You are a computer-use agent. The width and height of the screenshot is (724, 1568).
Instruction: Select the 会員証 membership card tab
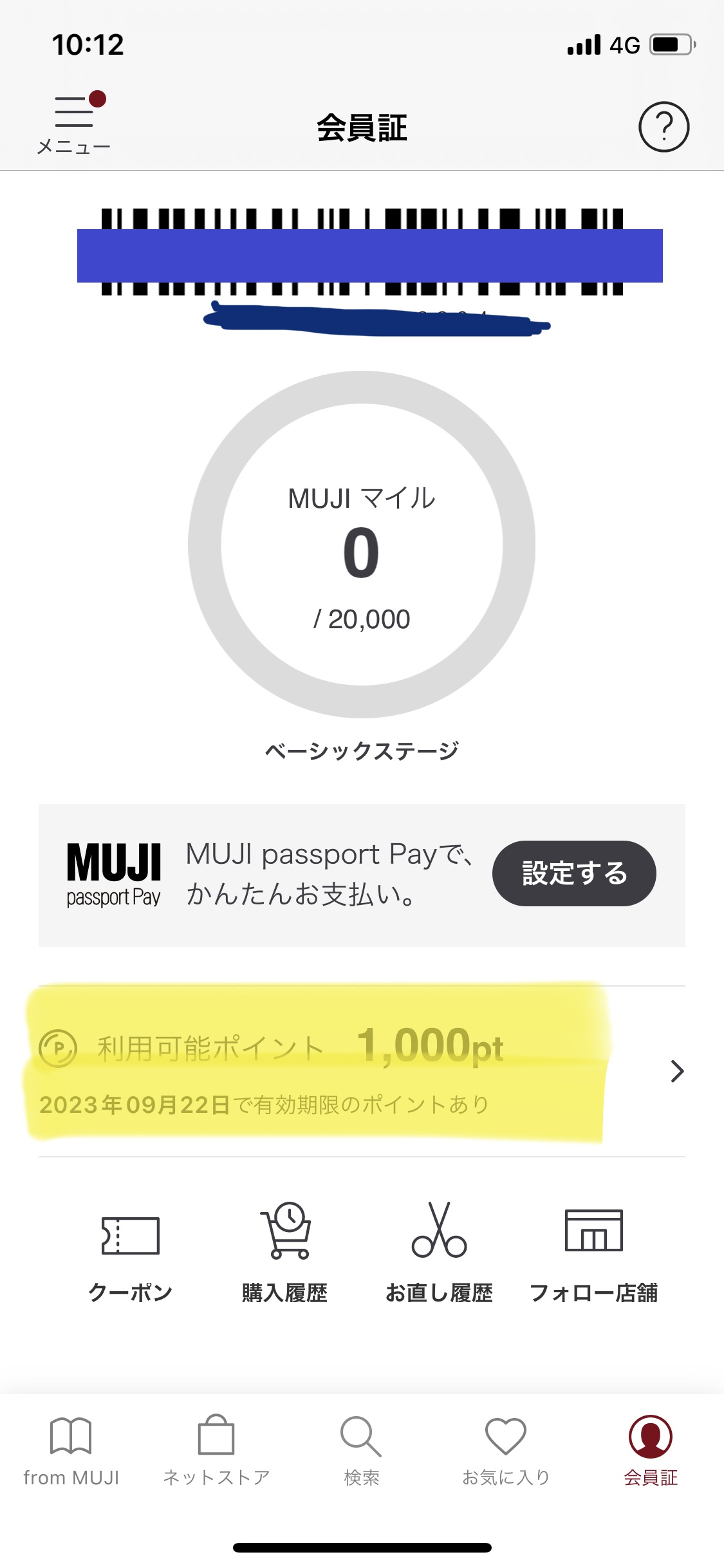tap(651, 1451)
